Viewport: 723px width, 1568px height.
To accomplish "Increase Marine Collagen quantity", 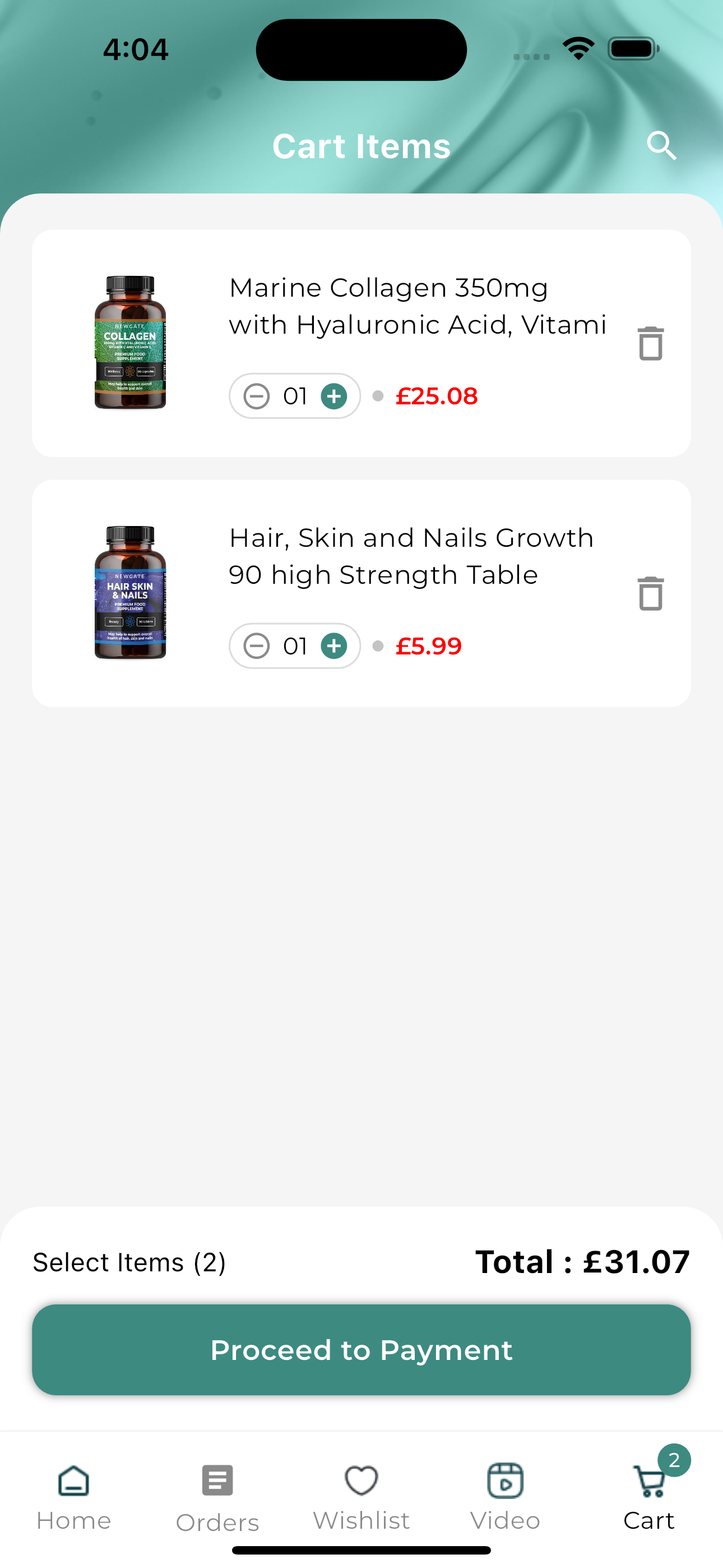I will [x=333, y=396].
